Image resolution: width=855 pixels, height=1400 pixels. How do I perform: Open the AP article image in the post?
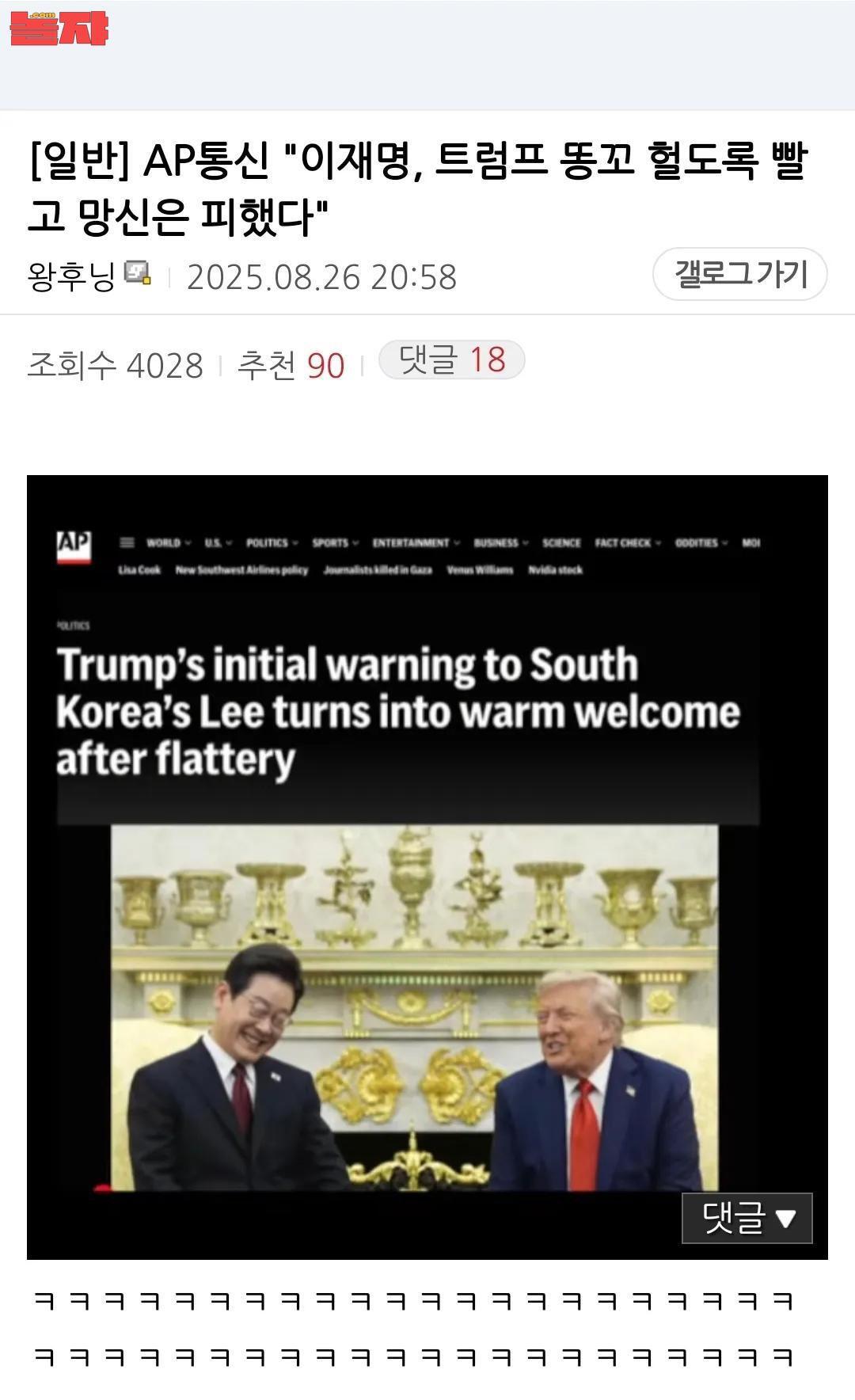(x=427, y=866)
